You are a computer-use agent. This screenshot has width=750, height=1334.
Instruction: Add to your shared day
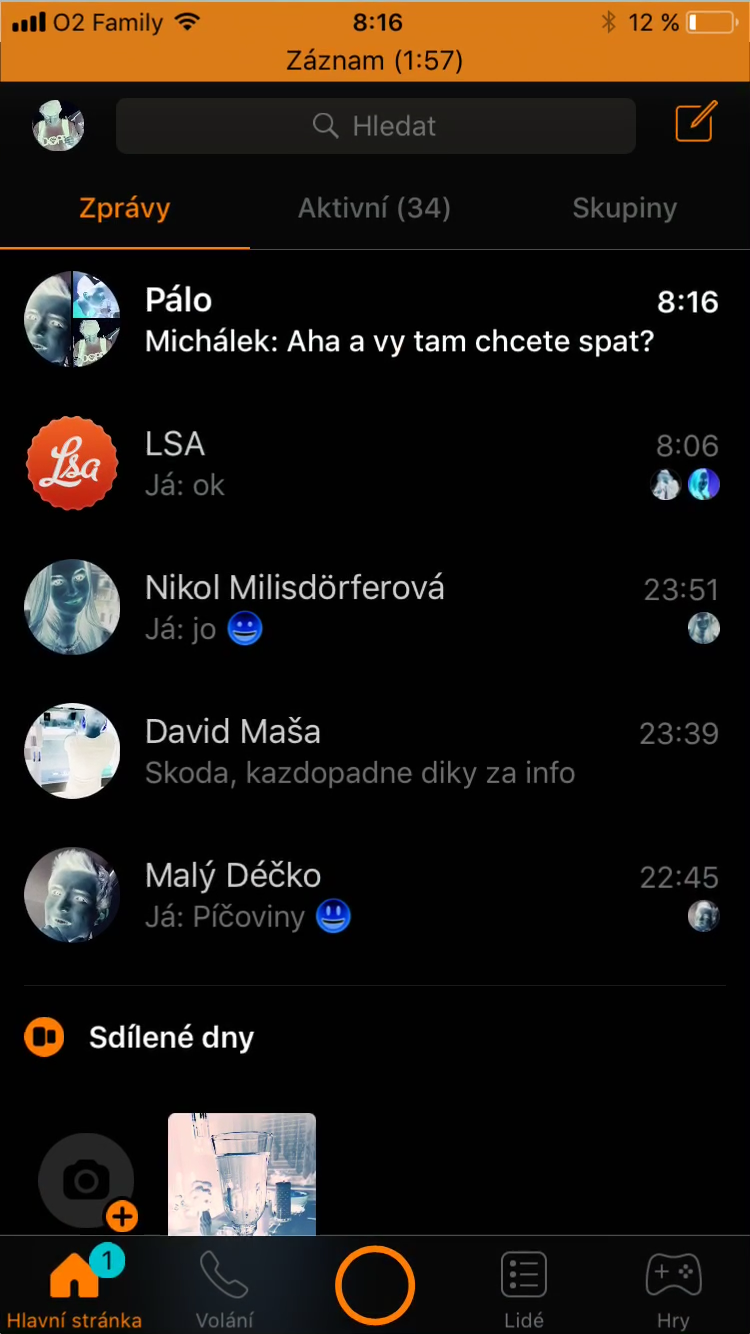[88, 1182]
